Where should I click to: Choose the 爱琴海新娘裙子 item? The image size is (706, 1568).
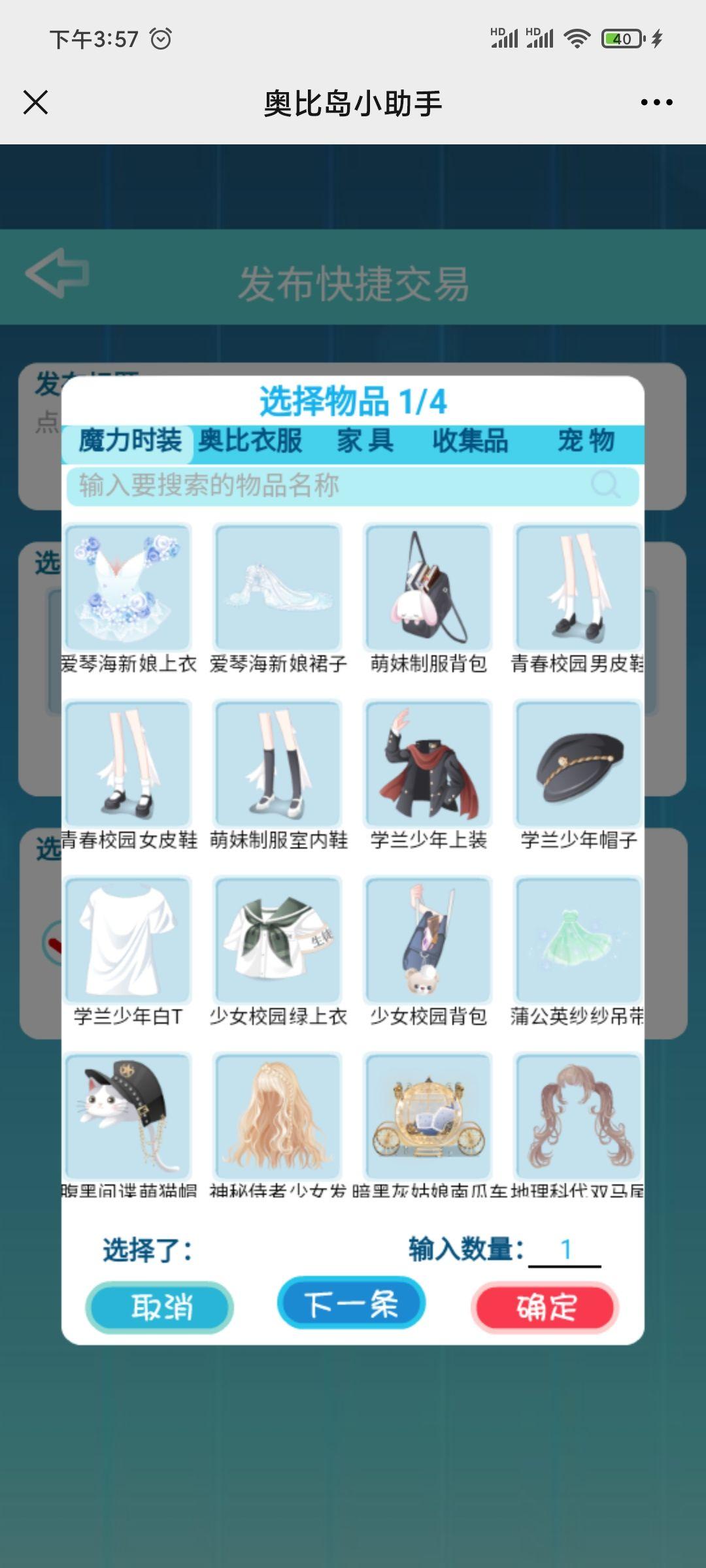coord(278,587)
